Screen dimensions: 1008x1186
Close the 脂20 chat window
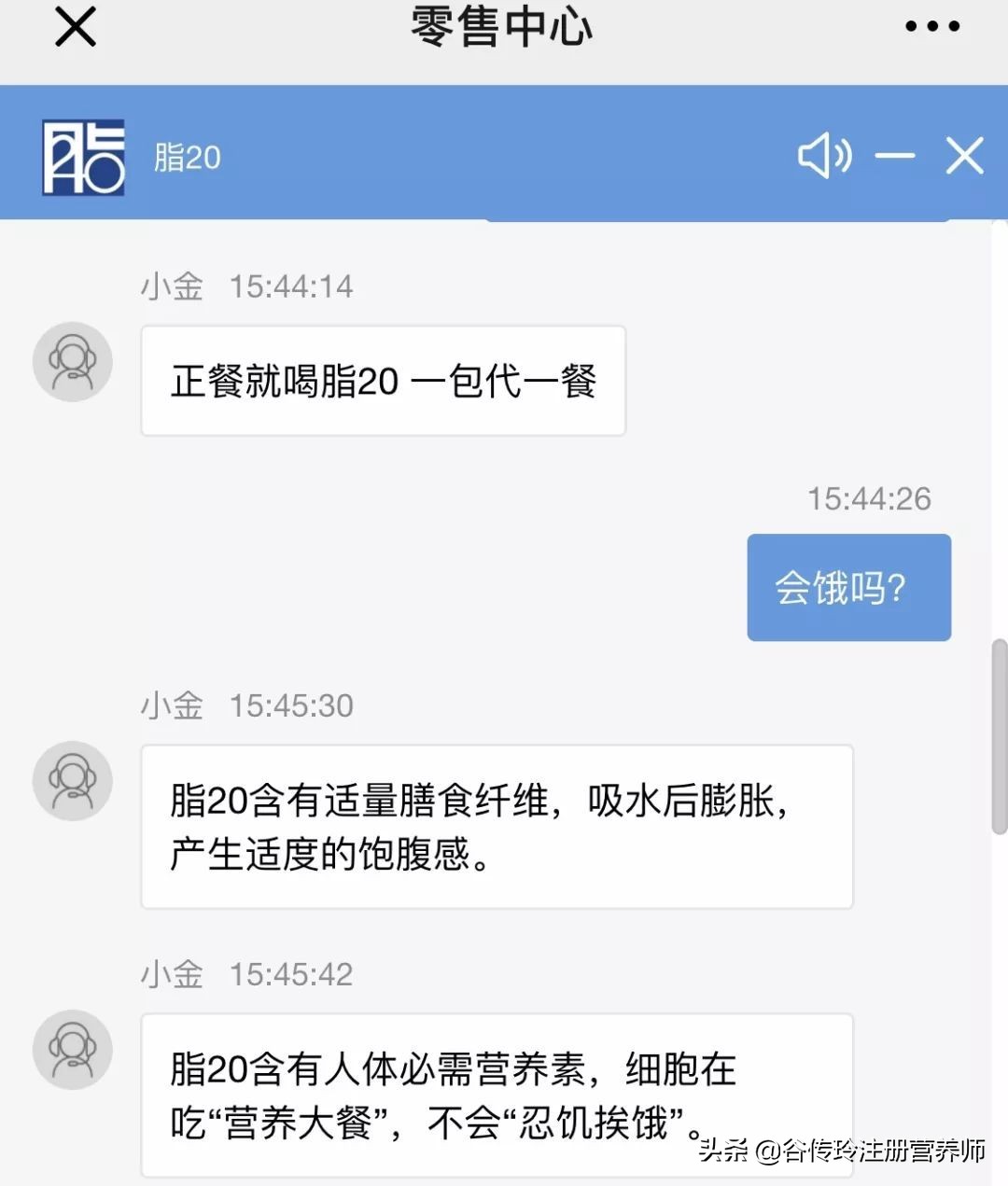point(963,156)
